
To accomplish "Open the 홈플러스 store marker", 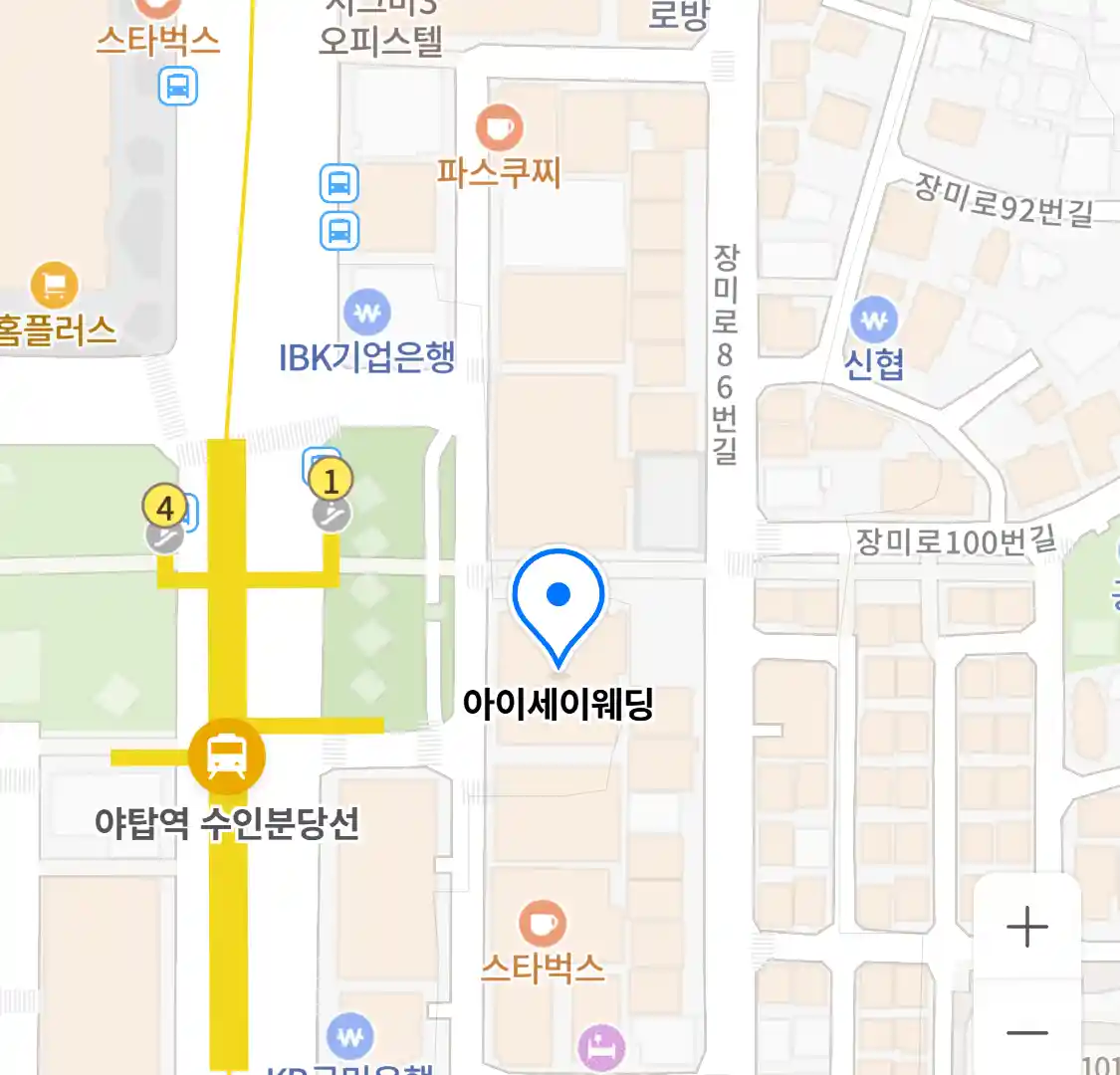I will point(54,287).
